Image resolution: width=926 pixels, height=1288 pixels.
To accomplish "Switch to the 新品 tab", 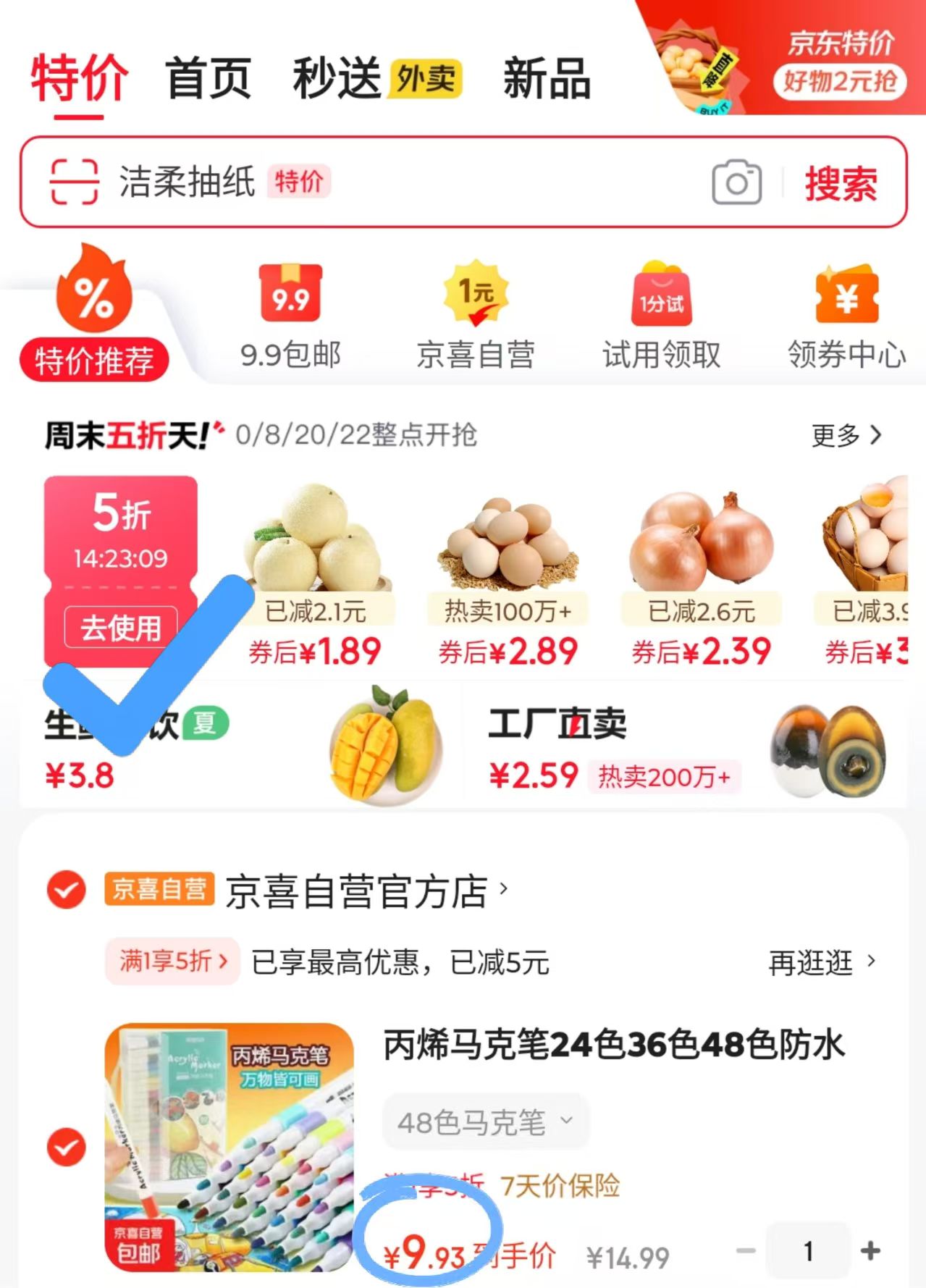I will [547, 79].
